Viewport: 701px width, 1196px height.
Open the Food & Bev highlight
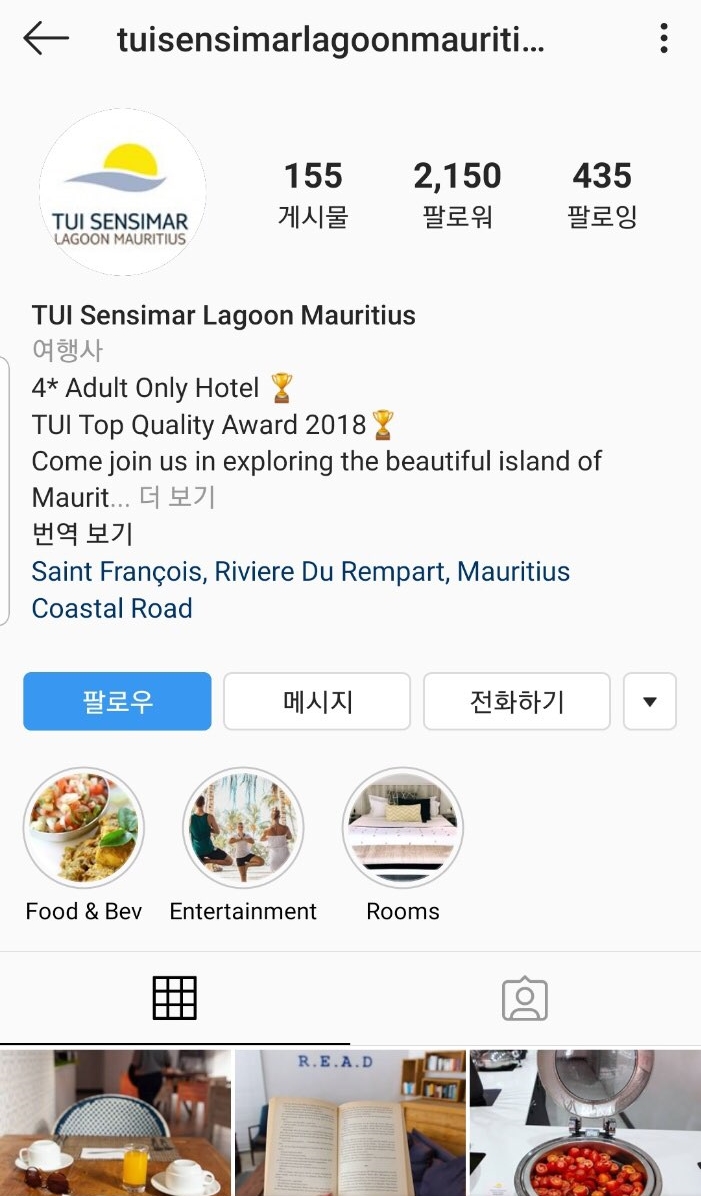[84, 829]
